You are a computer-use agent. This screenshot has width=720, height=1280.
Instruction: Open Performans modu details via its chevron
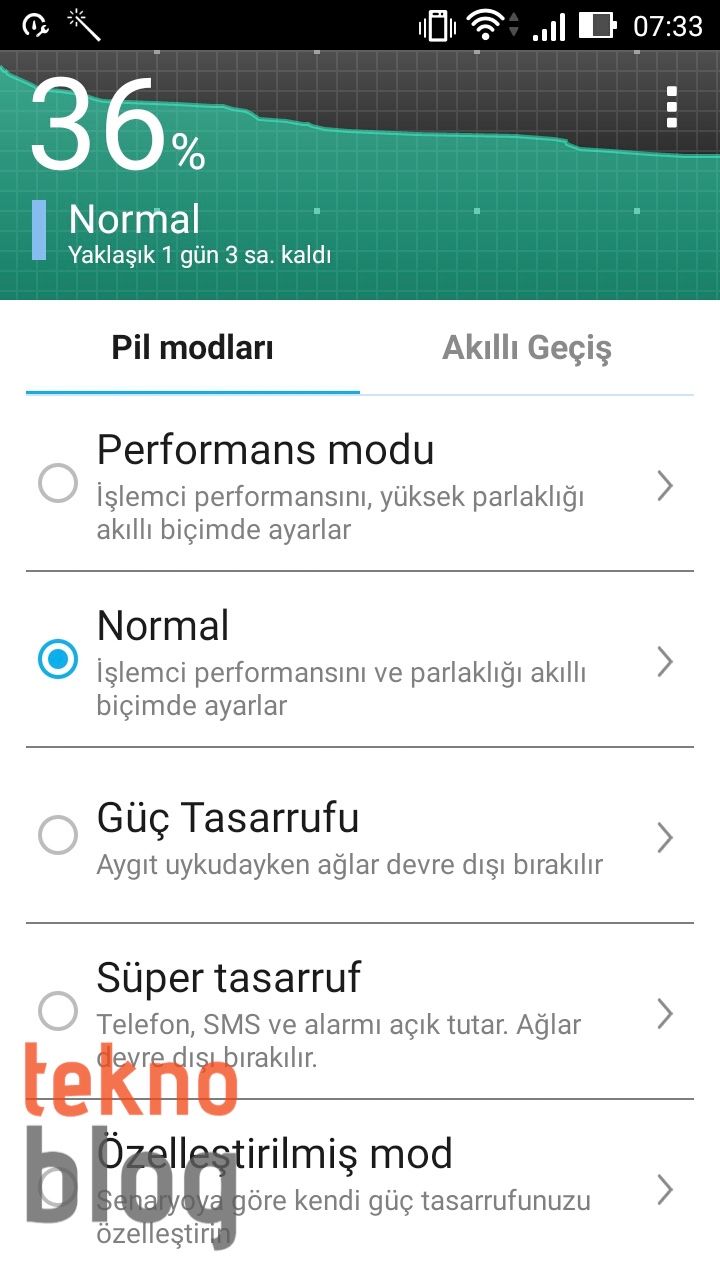[665, 486]
